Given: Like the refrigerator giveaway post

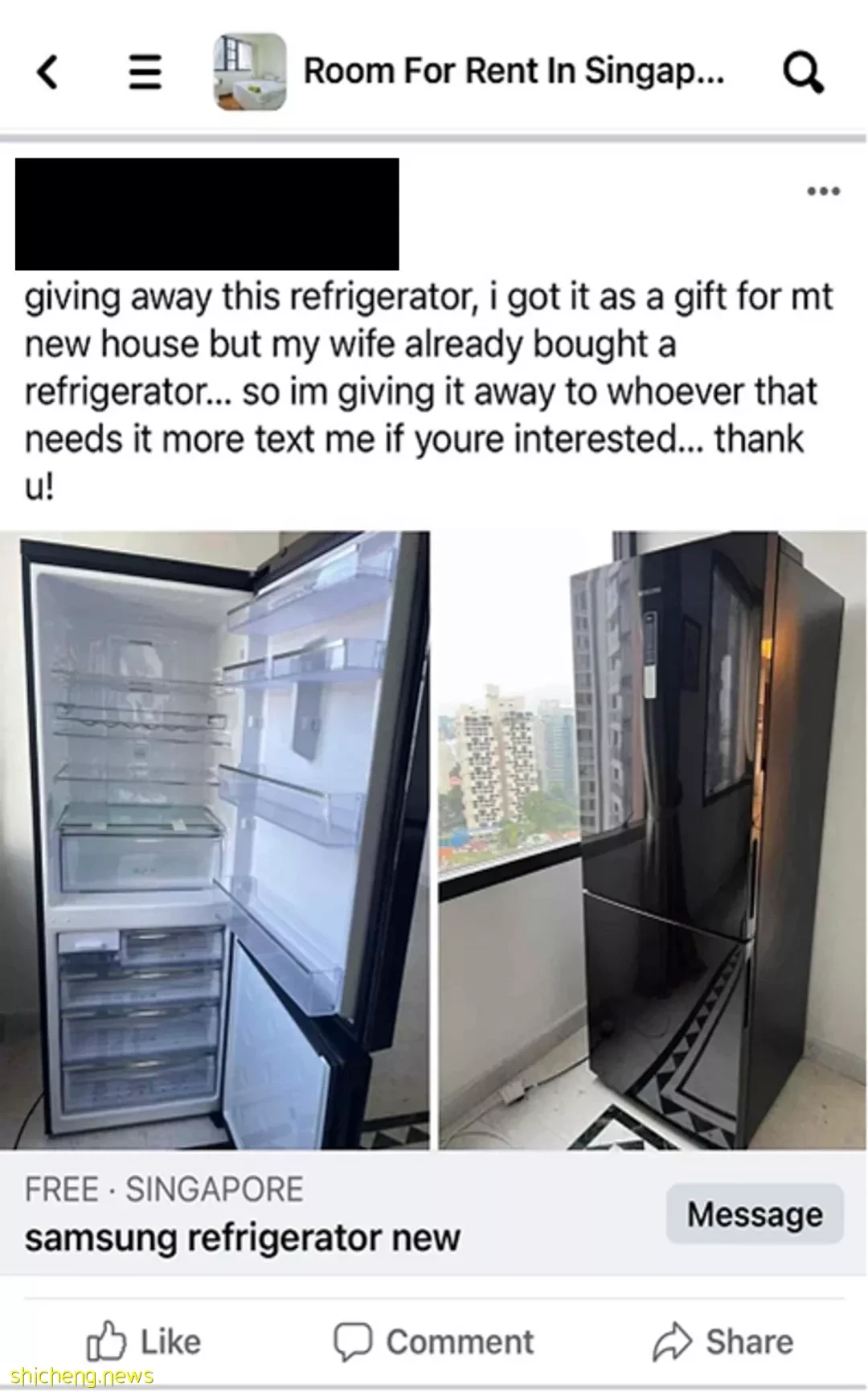Looking at the screenshot, I should [145, 1342].
